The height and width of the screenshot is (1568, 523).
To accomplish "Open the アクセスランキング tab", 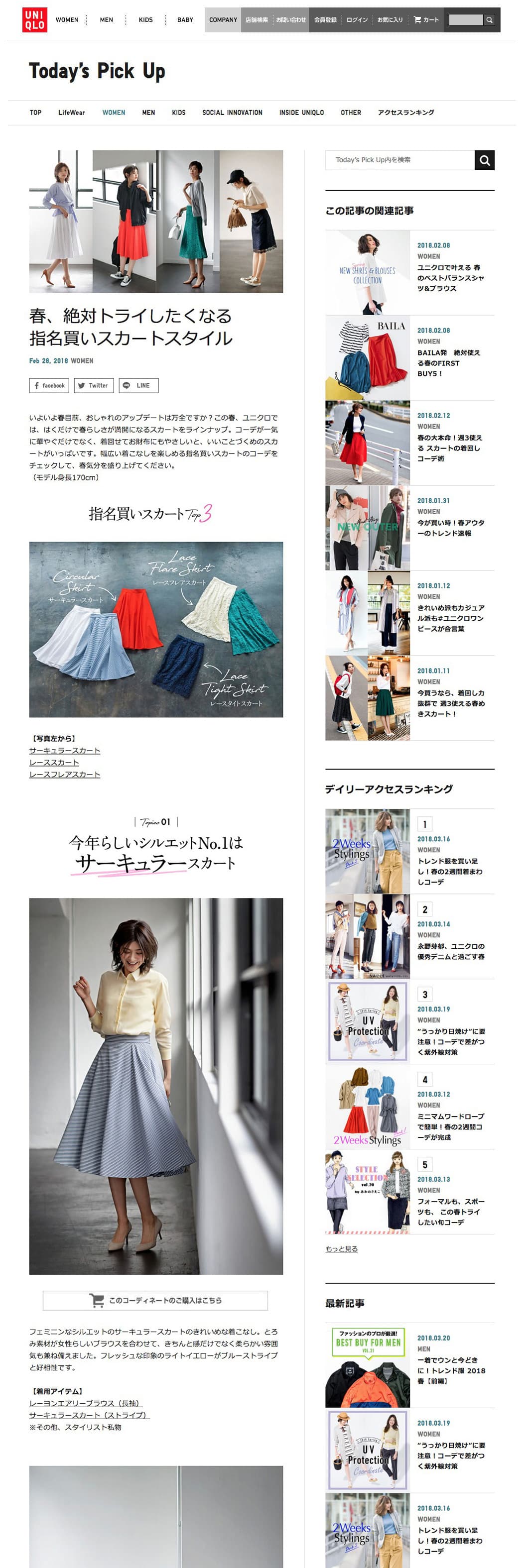I will coord(405,112).
